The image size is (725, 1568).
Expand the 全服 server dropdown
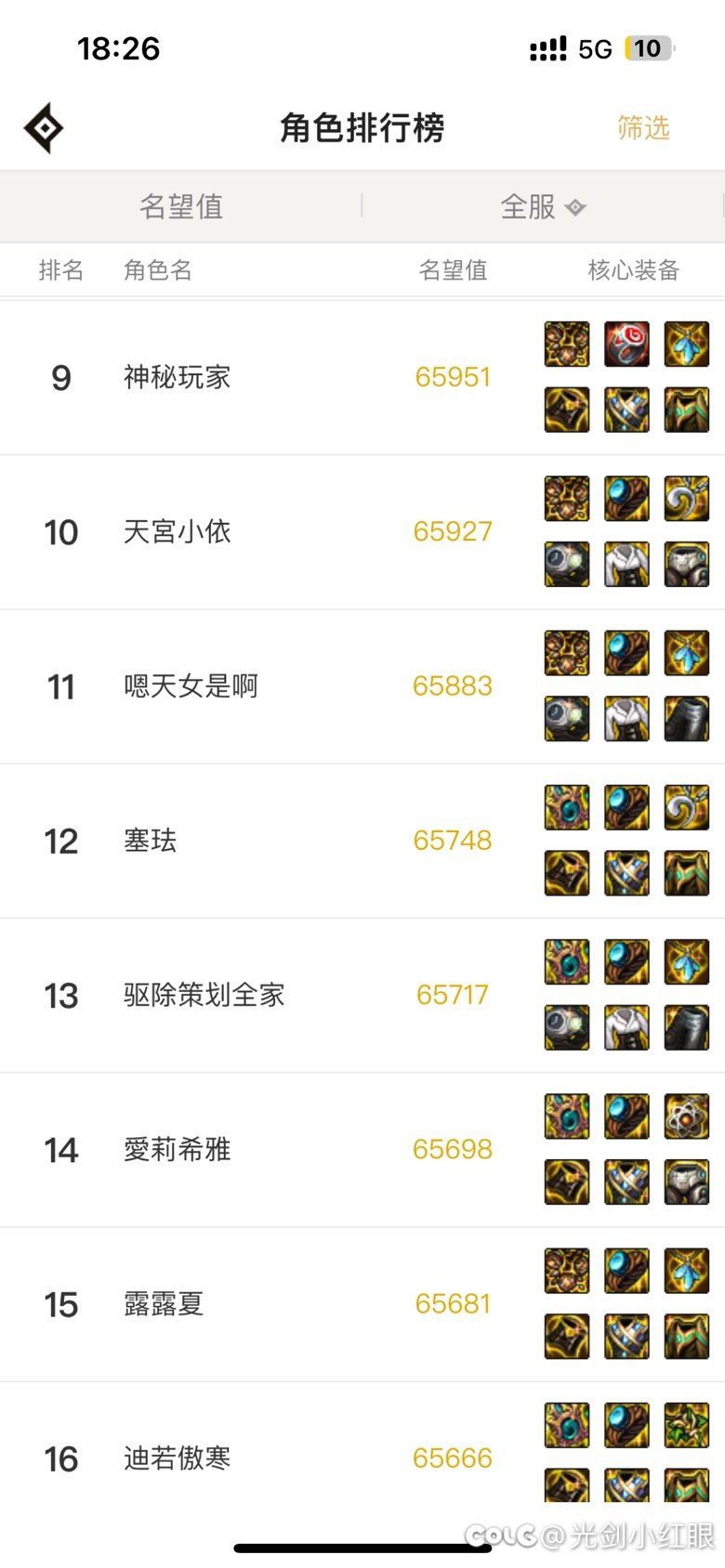(543, 206)
